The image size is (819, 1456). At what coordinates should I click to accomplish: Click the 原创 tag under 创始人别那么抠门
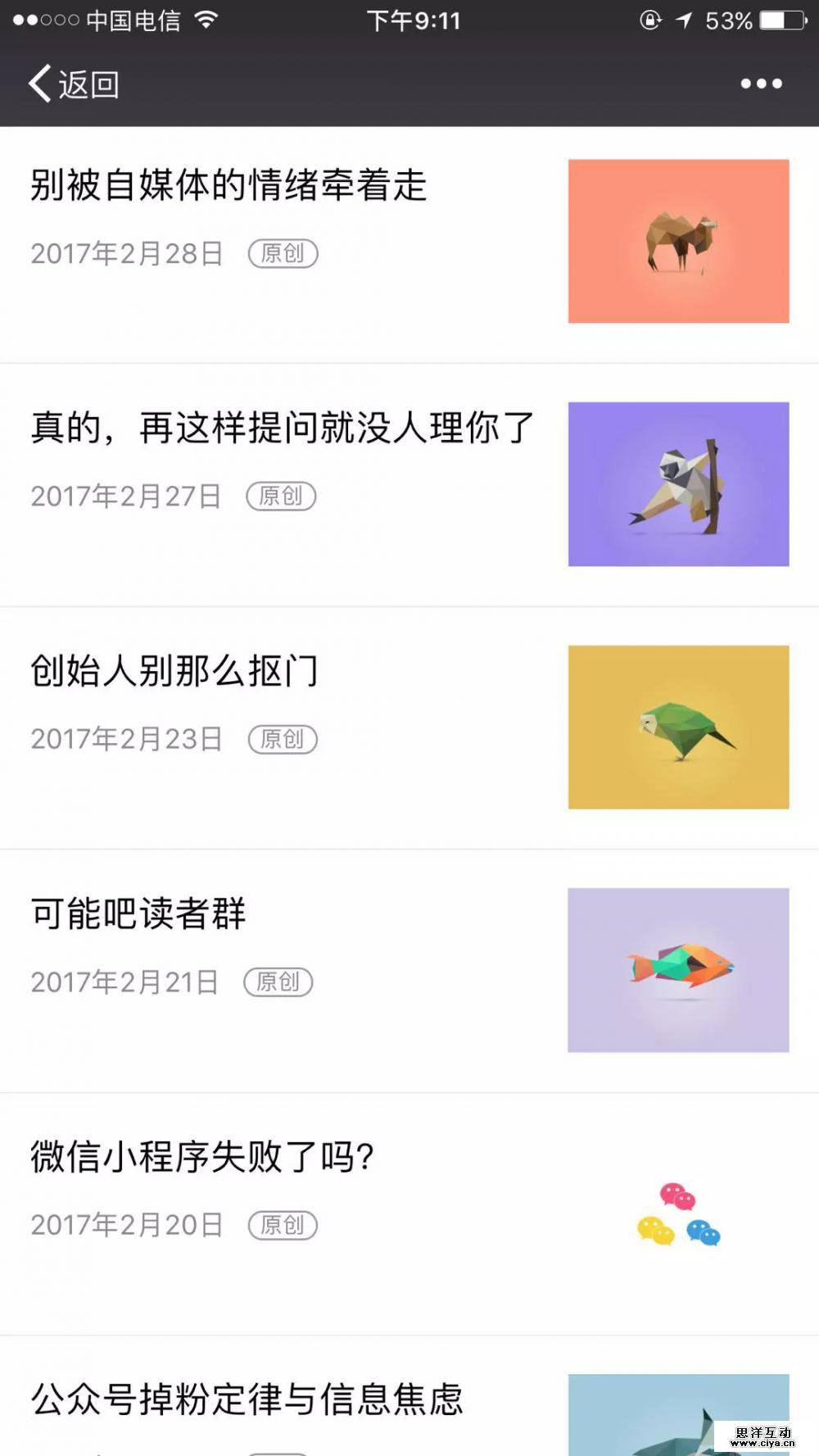(283, 738)
